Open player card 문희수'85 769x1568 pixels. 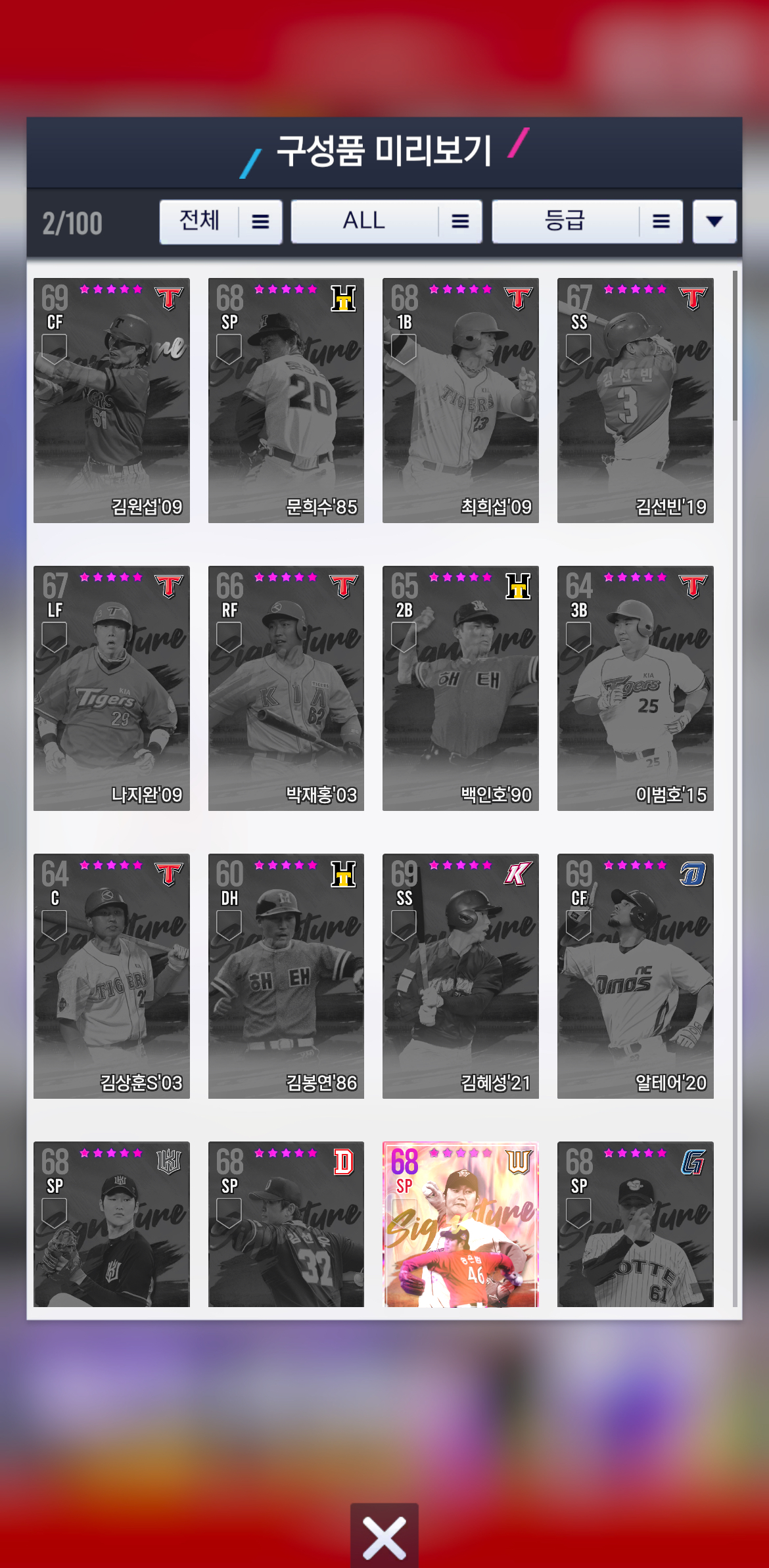click(x=286, y=400)
